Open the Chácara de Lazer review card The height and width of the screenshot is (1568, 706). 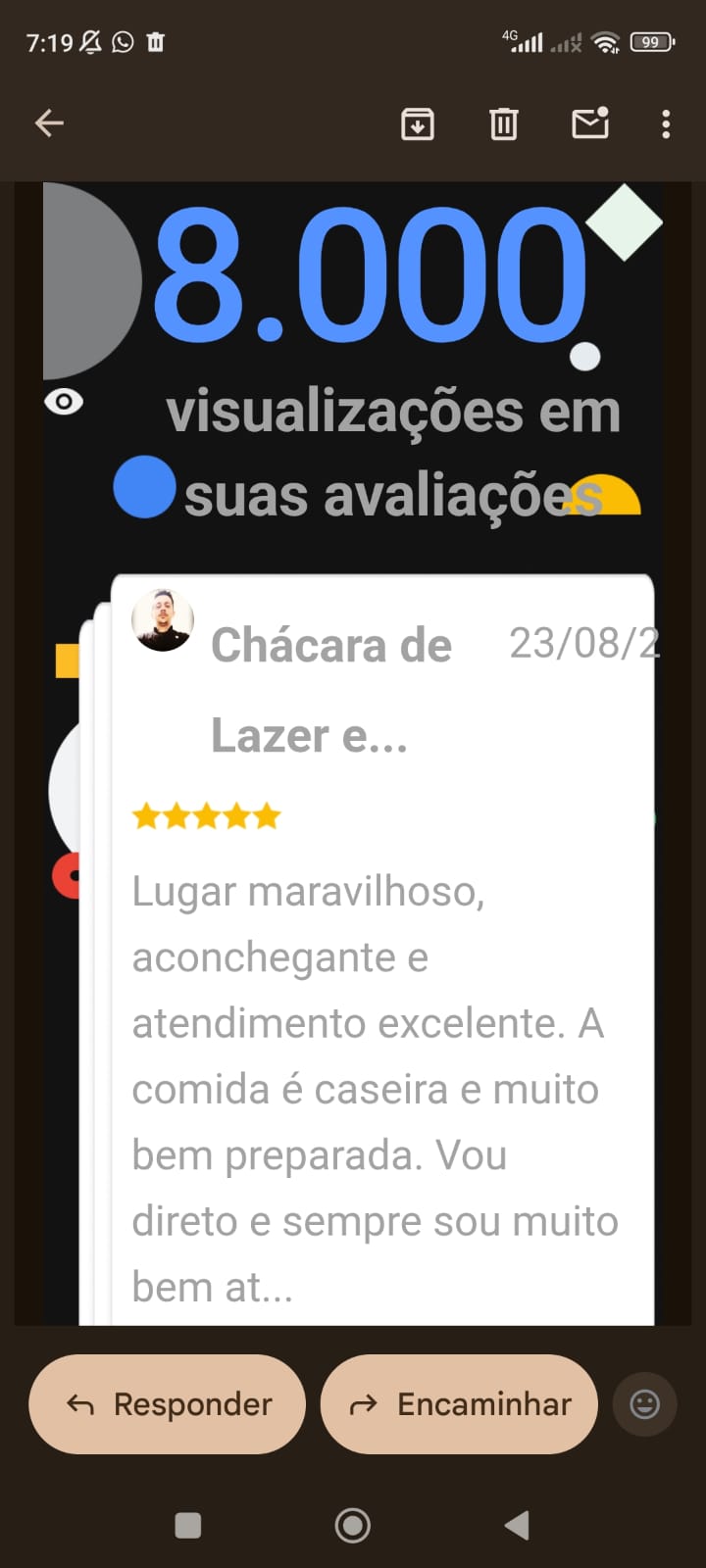coord(382,951)
